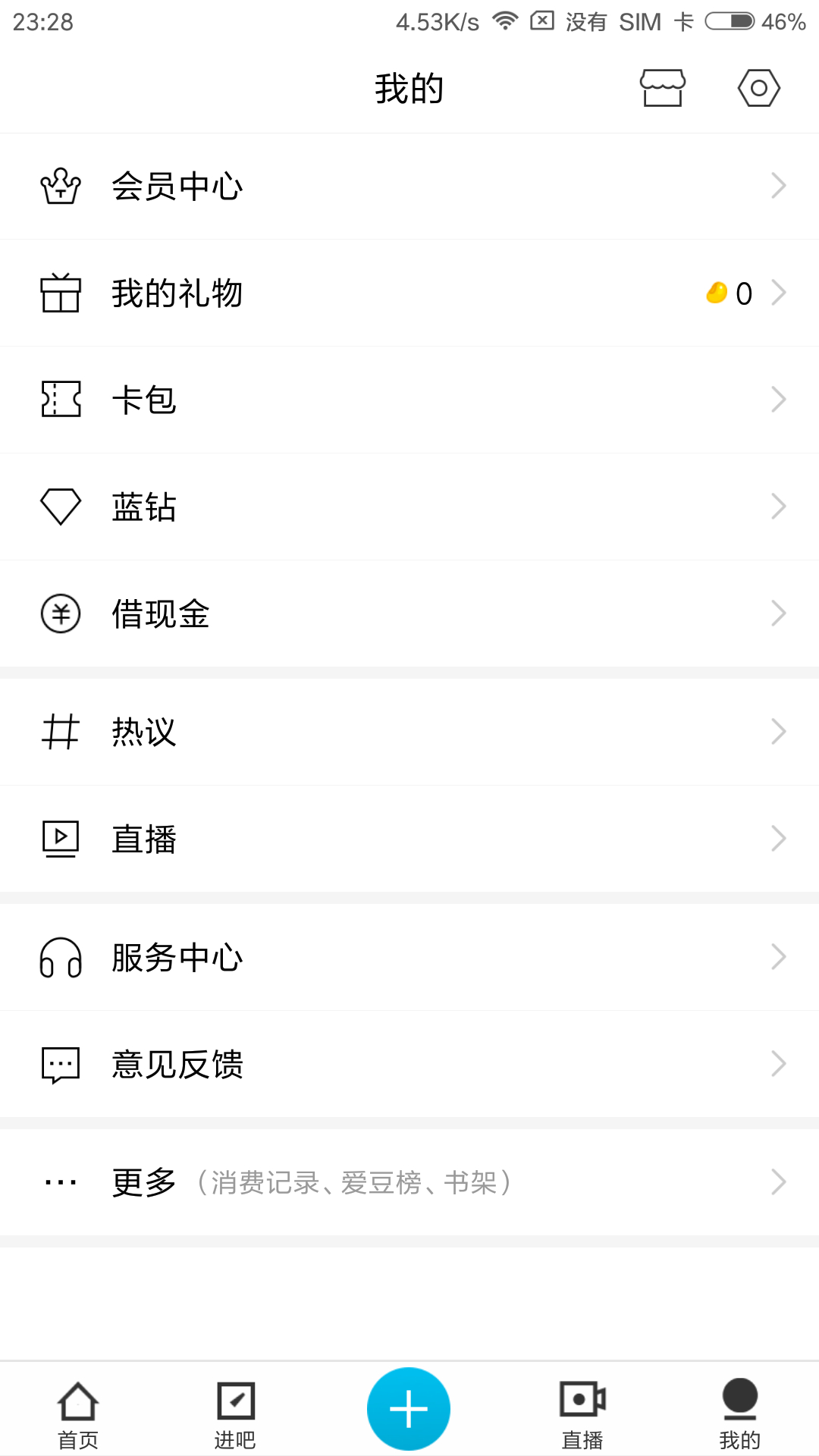
Task: Open 意见反馈 feedback row
Action: [x=409, y=1064]
